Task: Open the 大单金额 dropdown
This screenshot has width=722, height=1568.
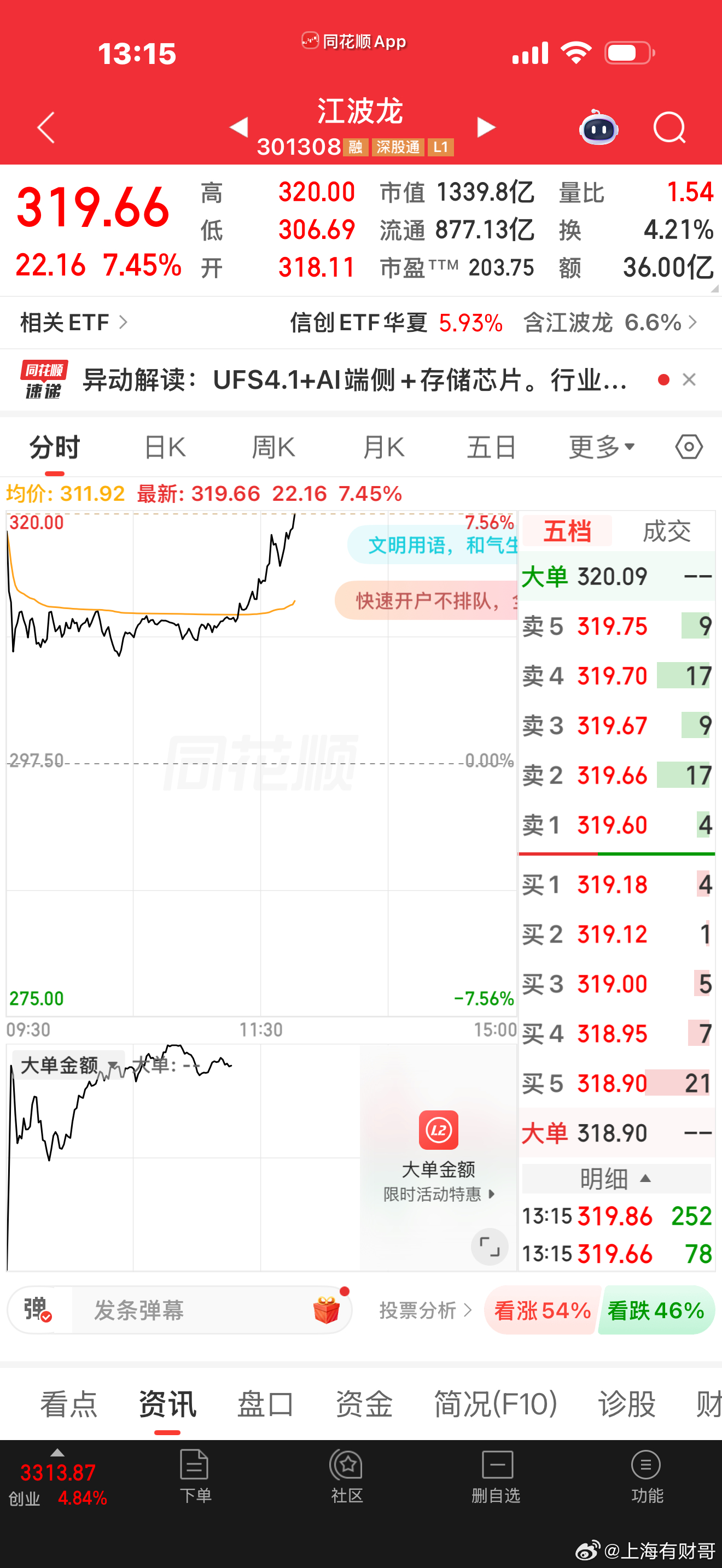Action: (x=68, y=1065)
